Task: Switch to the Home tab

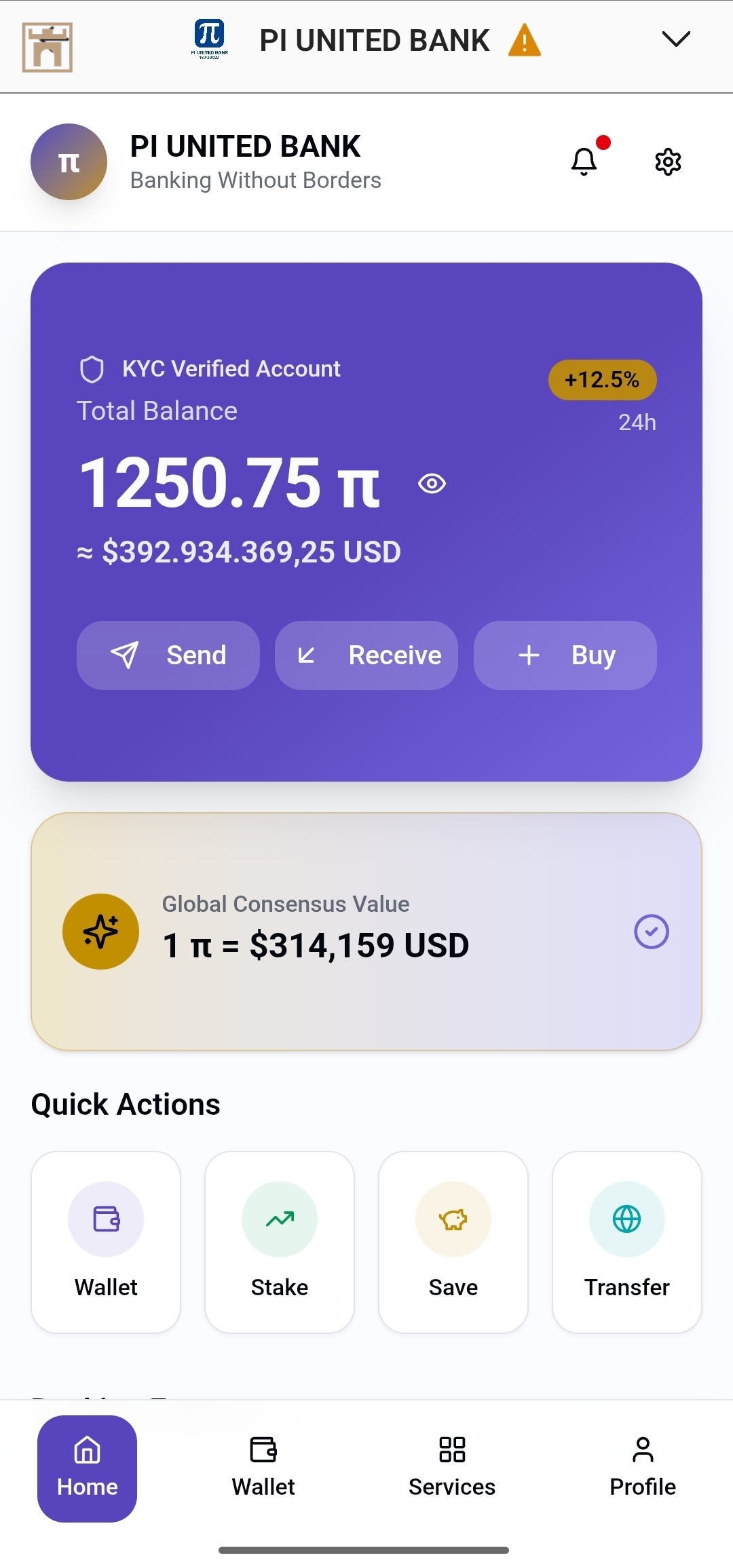Action: [x=87, y=1468]
